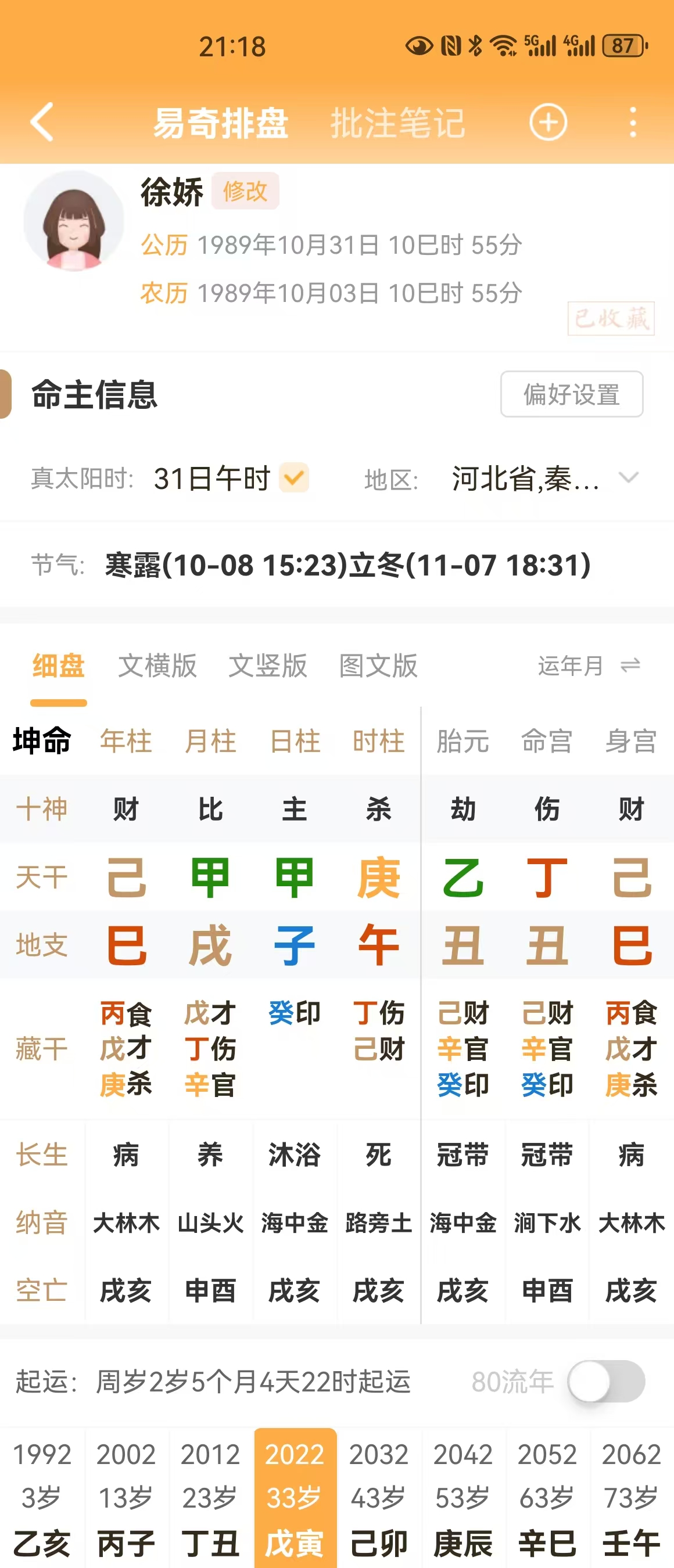
Task: Select the 细盘 tab
Action: [59, 666]
